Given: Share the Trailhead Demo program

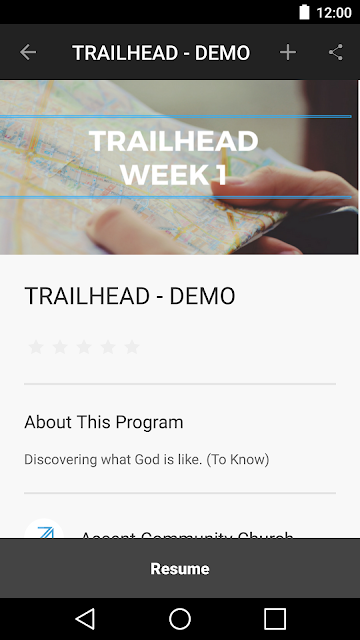Looking at the screenshot, I should (x=336, y=52).
